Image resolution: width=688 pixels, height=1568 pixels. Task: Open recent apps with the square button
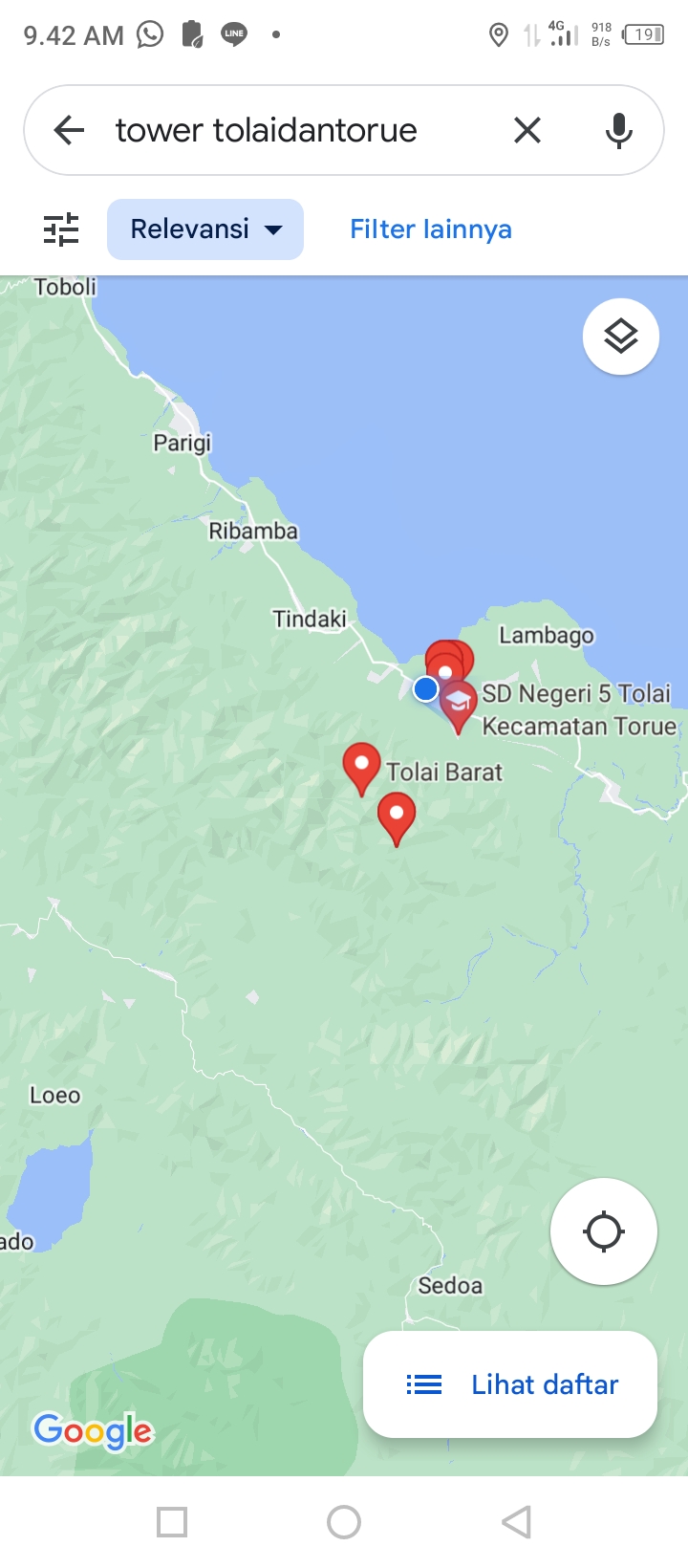(172, 1522)
